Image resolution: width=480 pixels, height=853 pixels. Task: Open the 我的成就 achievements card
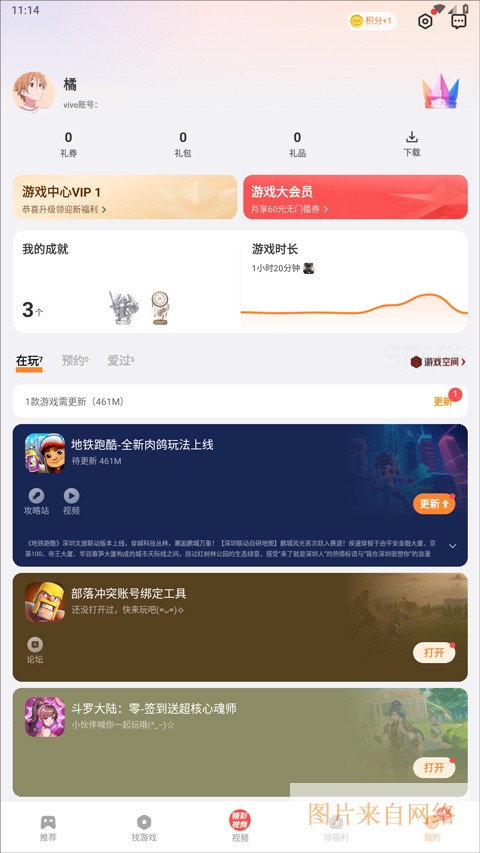tap(126, 282)
